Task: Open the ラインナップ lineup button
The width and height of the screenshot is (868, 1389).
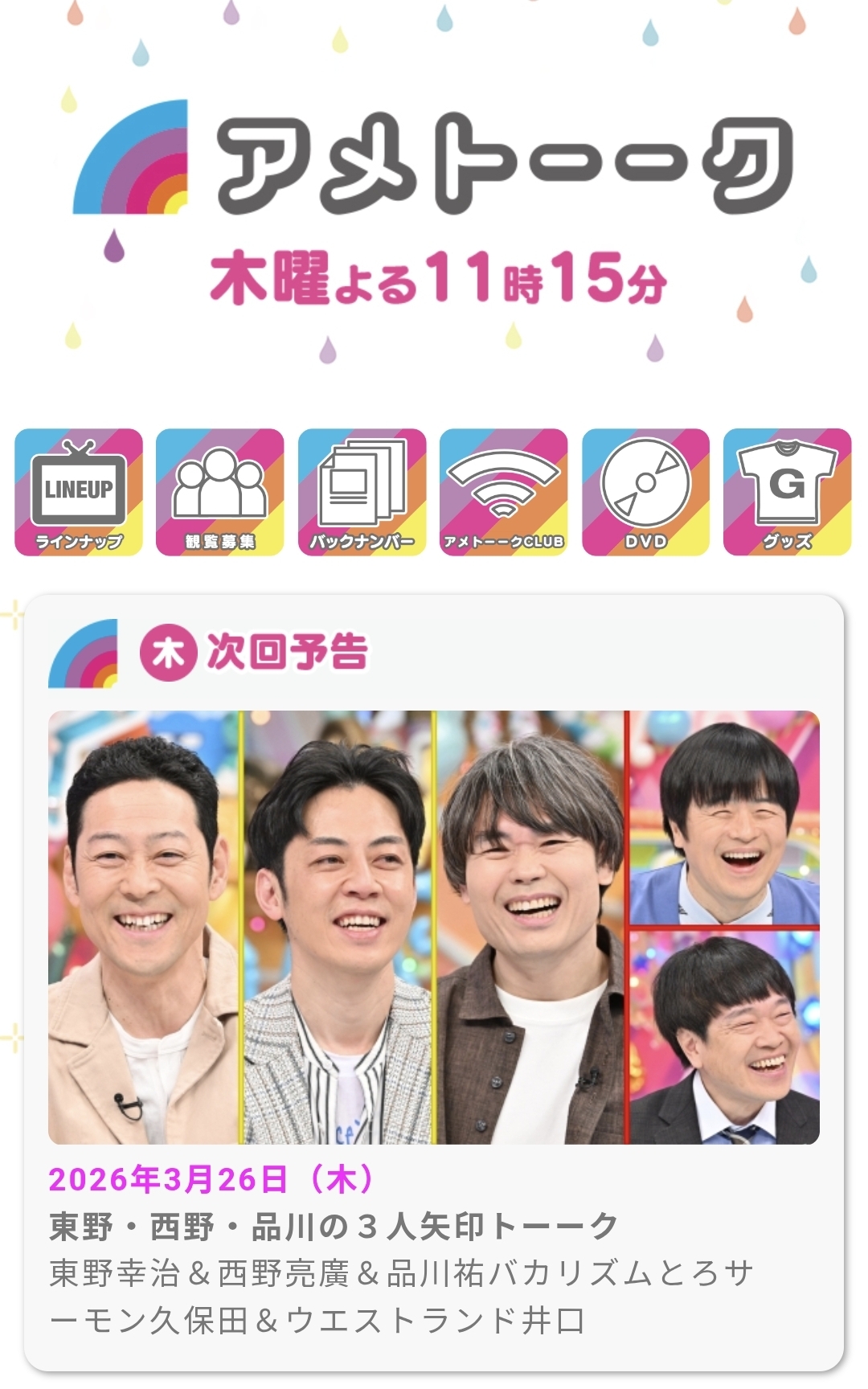Action: click(x=79, y=492)
